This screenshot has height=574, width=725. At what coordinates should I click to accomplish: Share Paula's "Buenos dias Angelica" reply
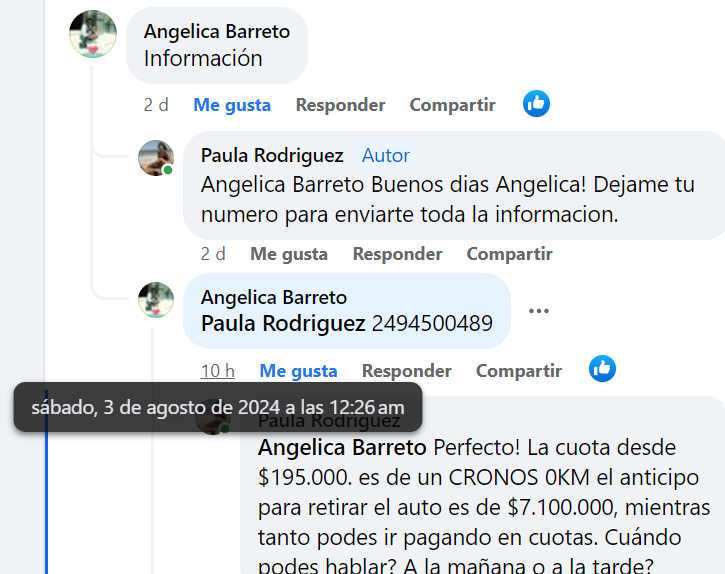click(x=509, y=254)
